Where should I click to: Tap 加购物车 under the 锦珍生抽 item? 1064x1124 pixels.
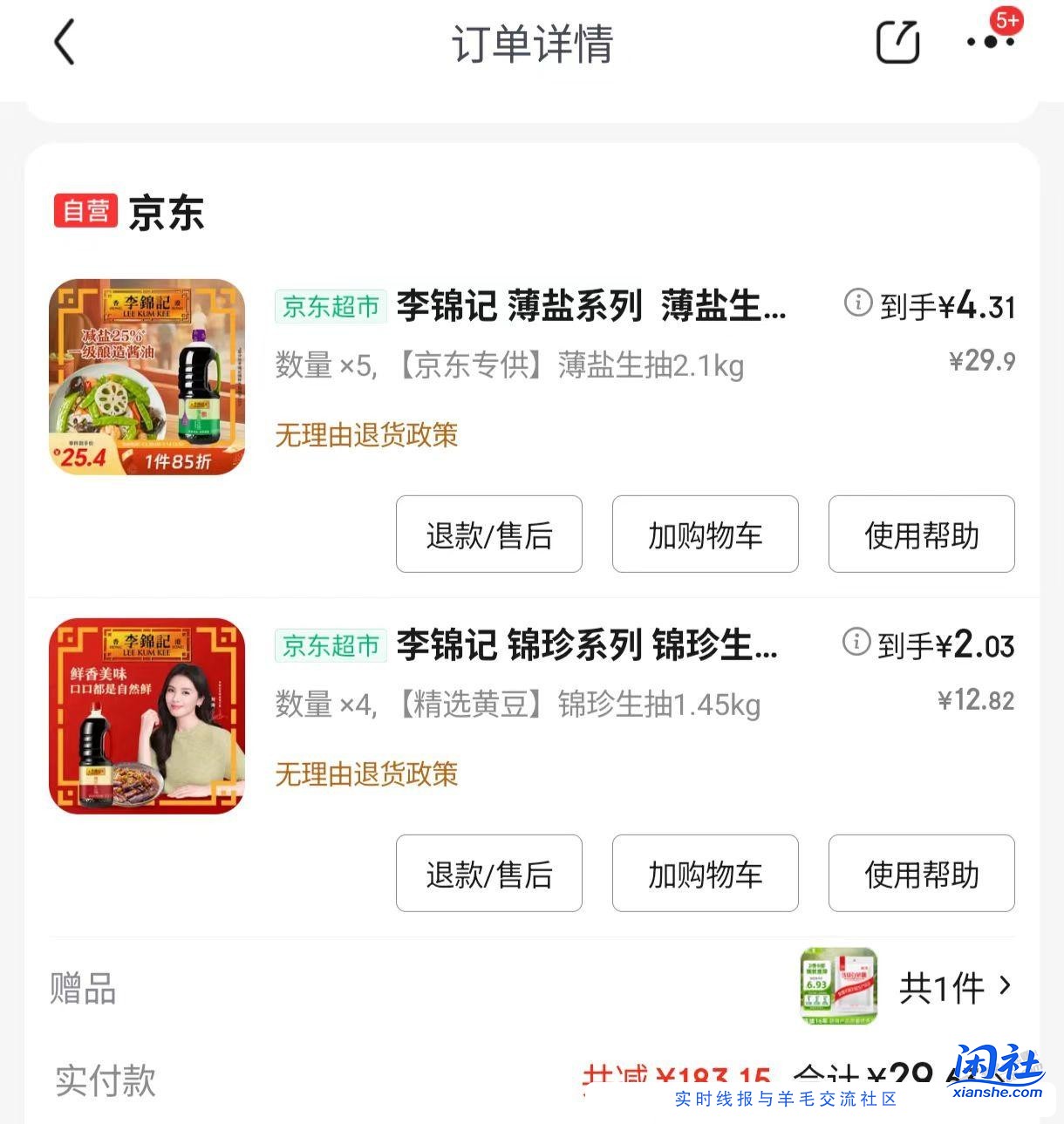705,873
